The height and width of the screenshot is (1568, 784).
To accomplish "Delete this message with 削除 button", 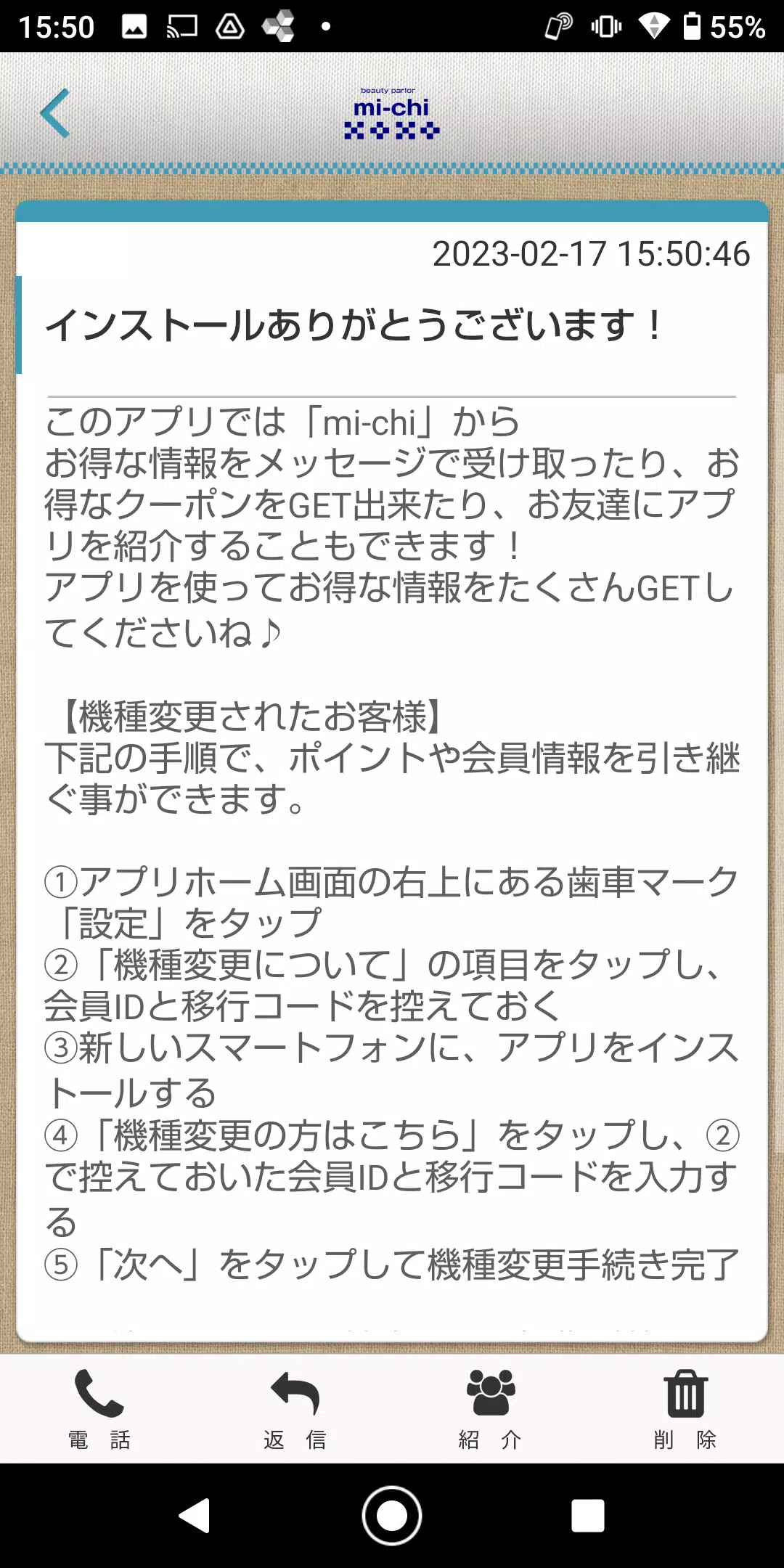I will (685, 1408).
